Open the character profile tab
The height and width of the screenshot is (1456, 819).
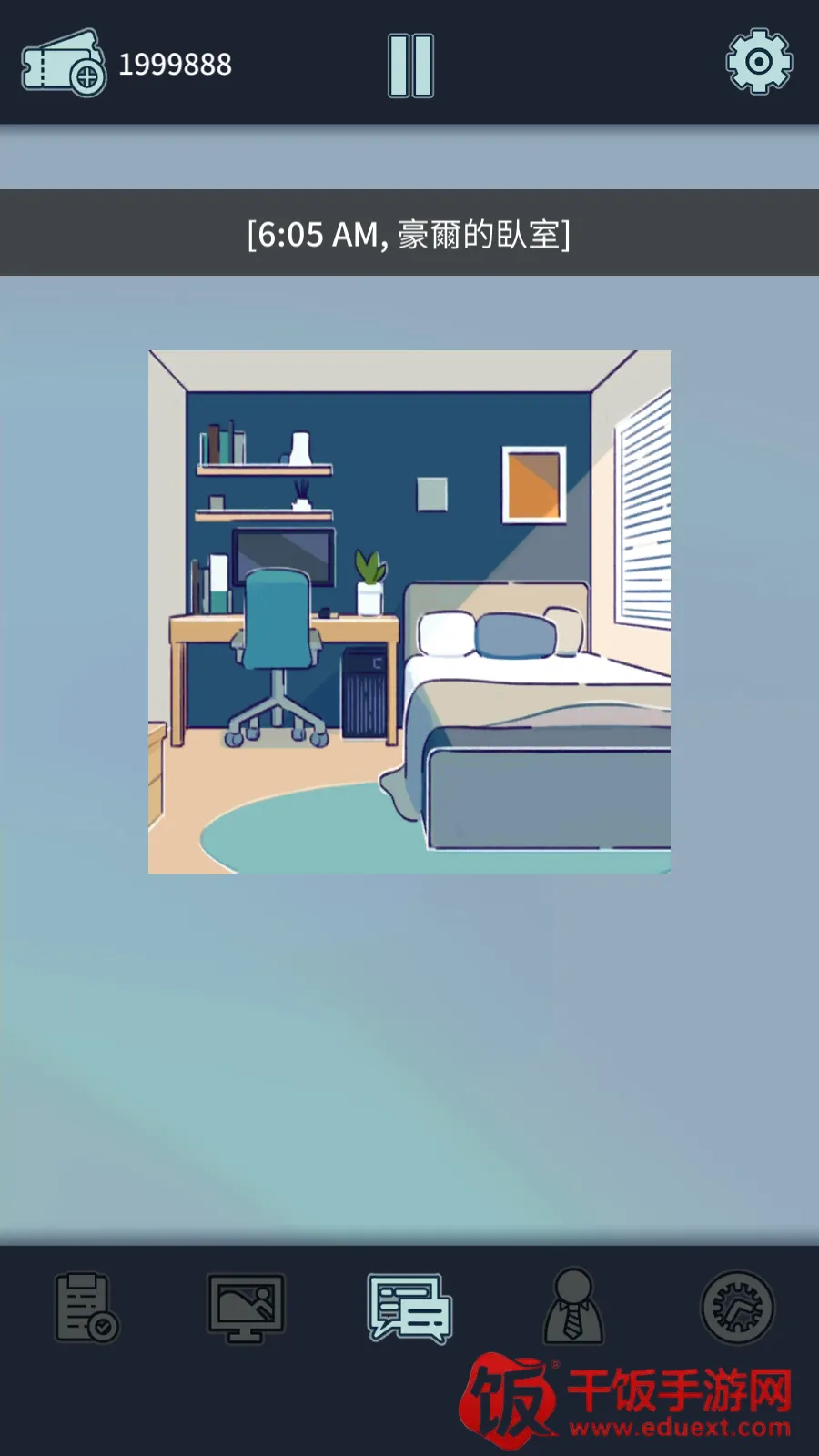coord(573,1308)
